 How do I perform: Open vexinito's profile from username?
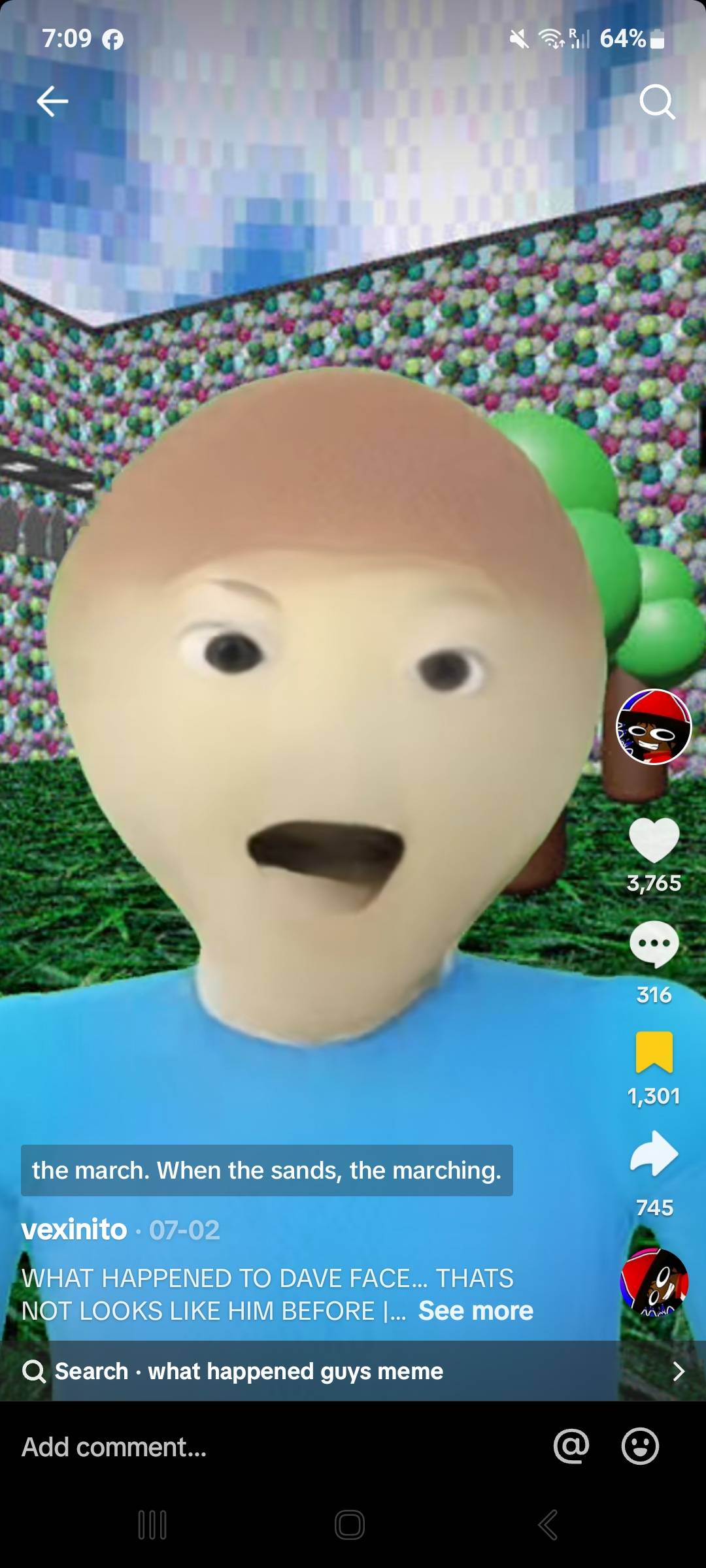tap(75, 1230)
